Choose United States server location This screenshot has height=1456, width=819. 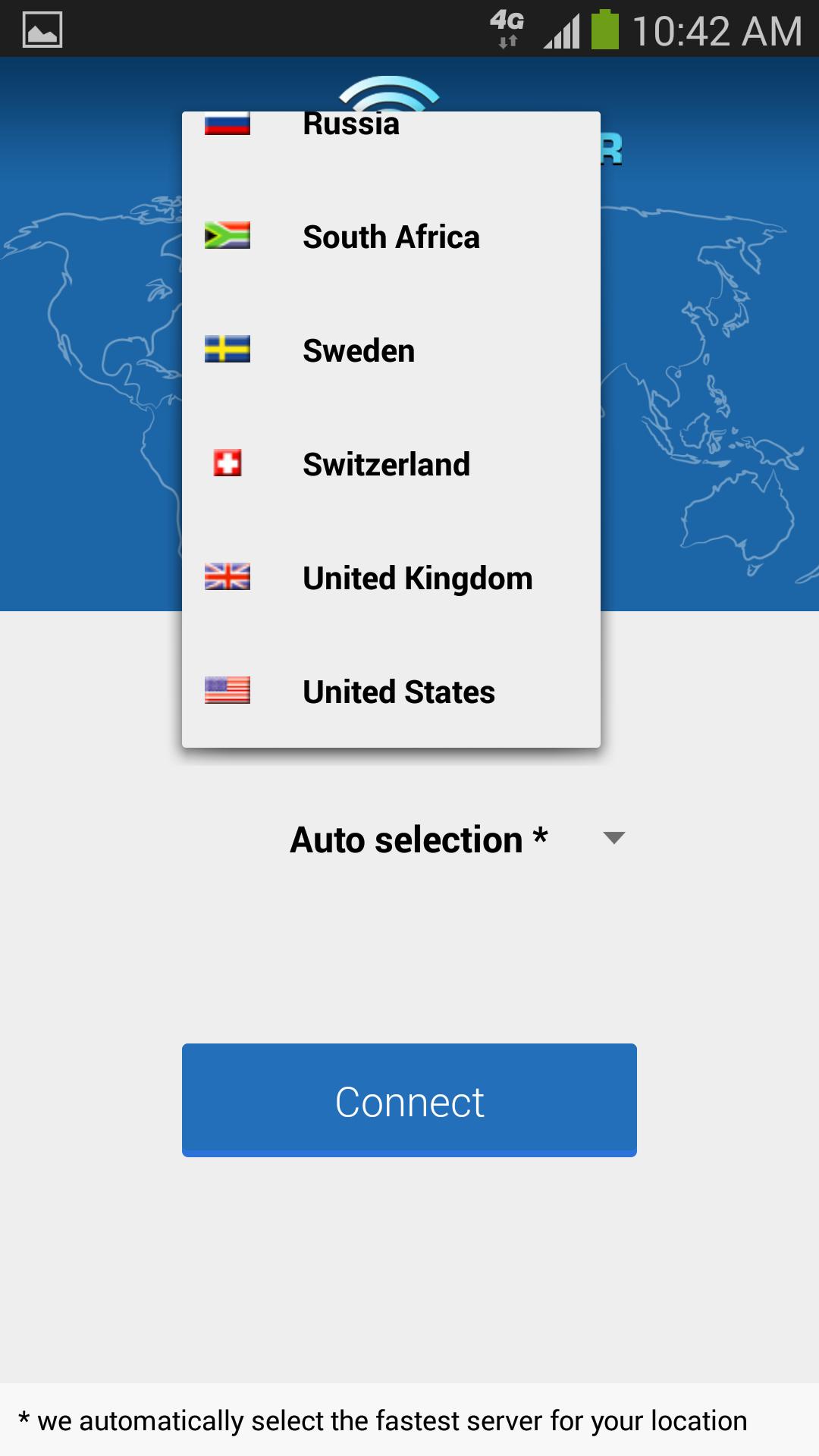[x=399, y=691]
